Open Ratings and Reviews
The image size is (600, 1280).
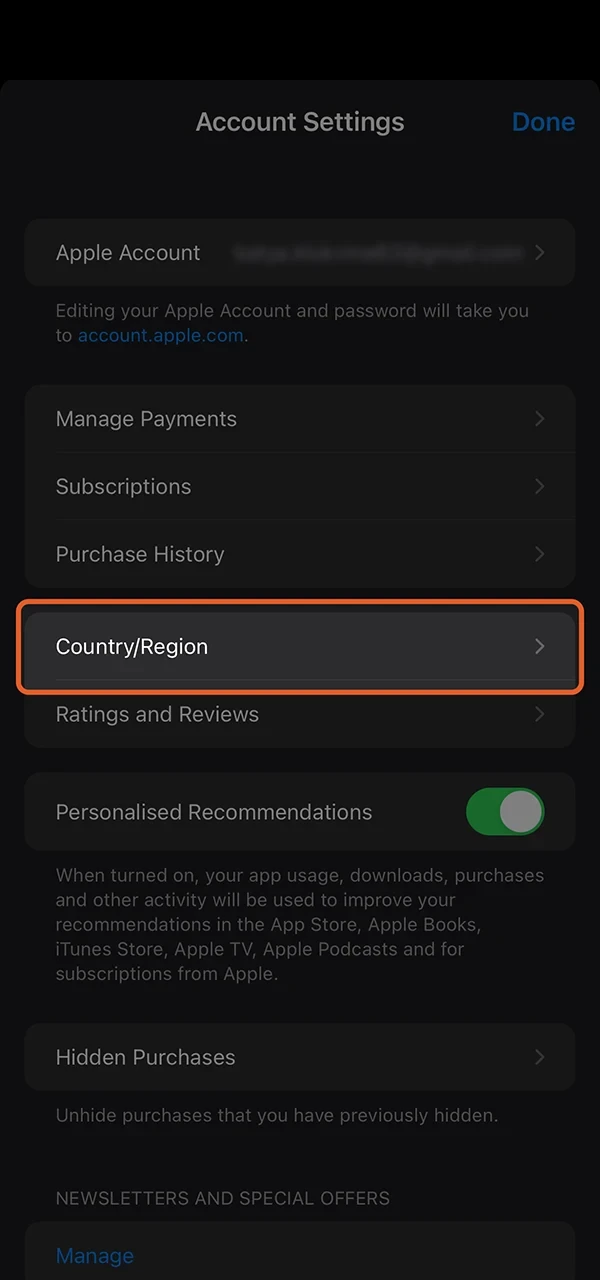299,714
